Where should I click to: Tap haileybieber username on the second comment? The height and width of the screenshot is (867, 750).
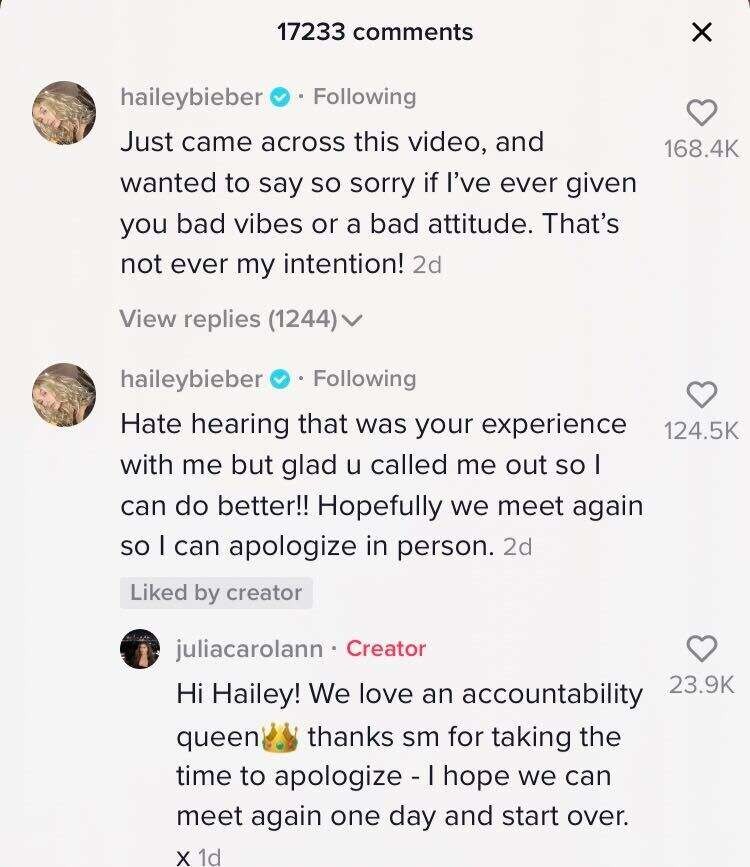(x=192, y=379)
